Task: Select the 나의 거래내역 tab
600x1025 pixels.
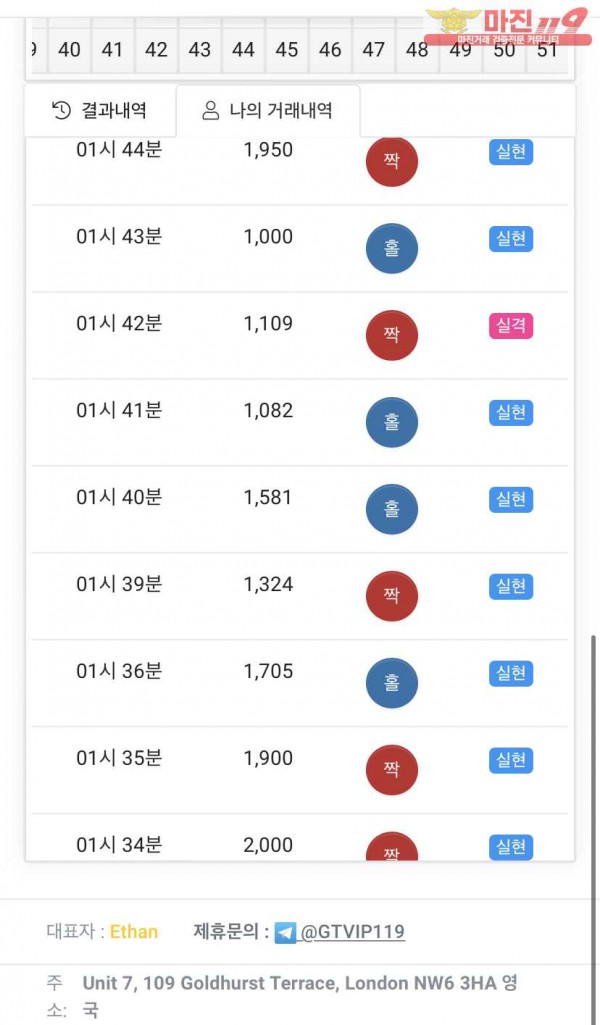Action: click(x=267, y=111)
